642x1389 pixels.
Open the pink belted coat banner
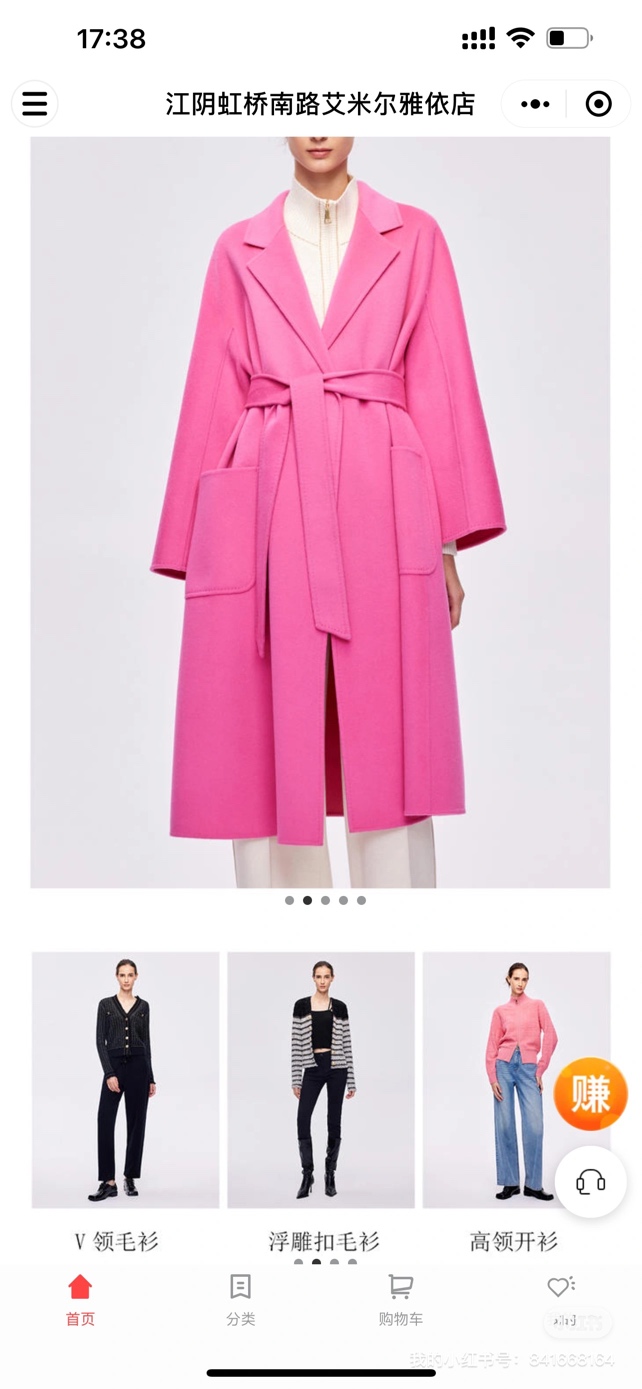pos(320,510)
